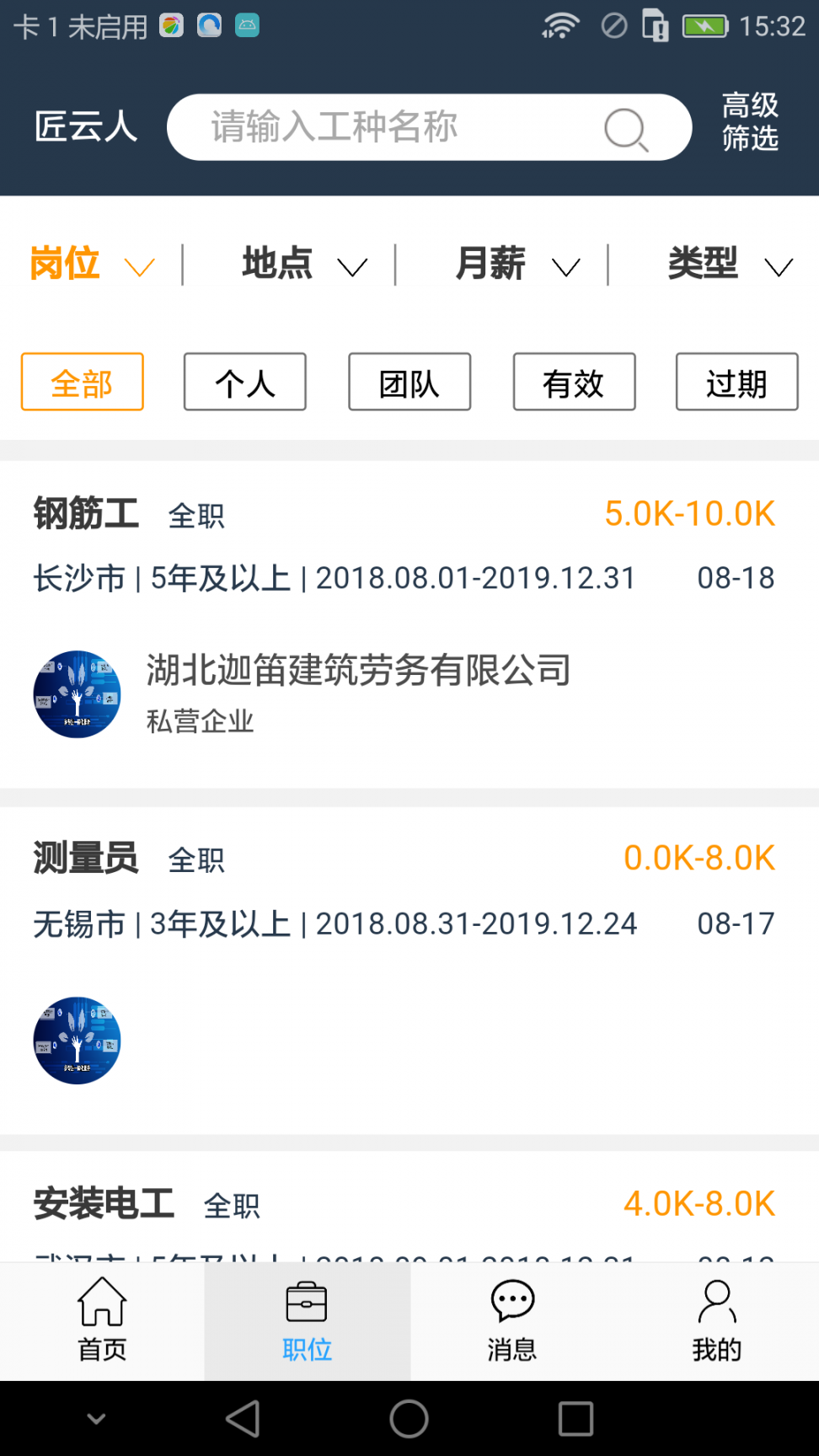The height and width of the screenshot is (1456, 819).
Task: Go to the 首页 tab
Action: tap(102, 1320)
